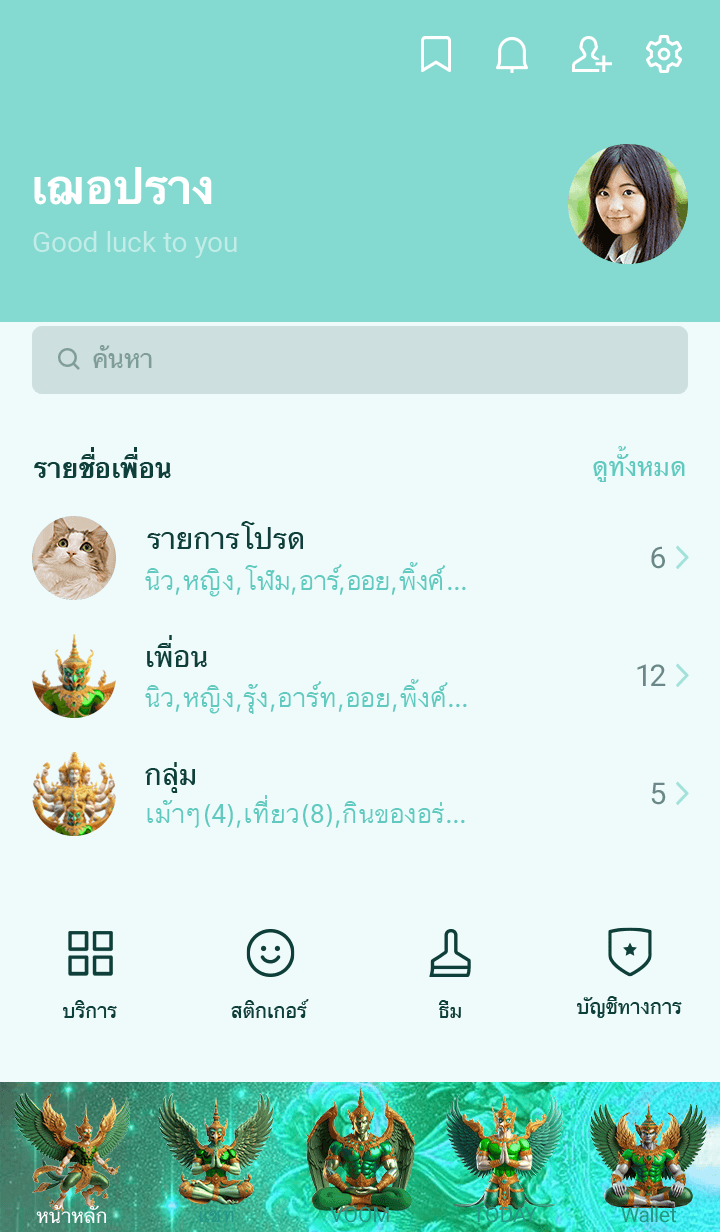Switch to the VOOM tab
This screenshot has width=720, height=1232.
click(360, 1158)
